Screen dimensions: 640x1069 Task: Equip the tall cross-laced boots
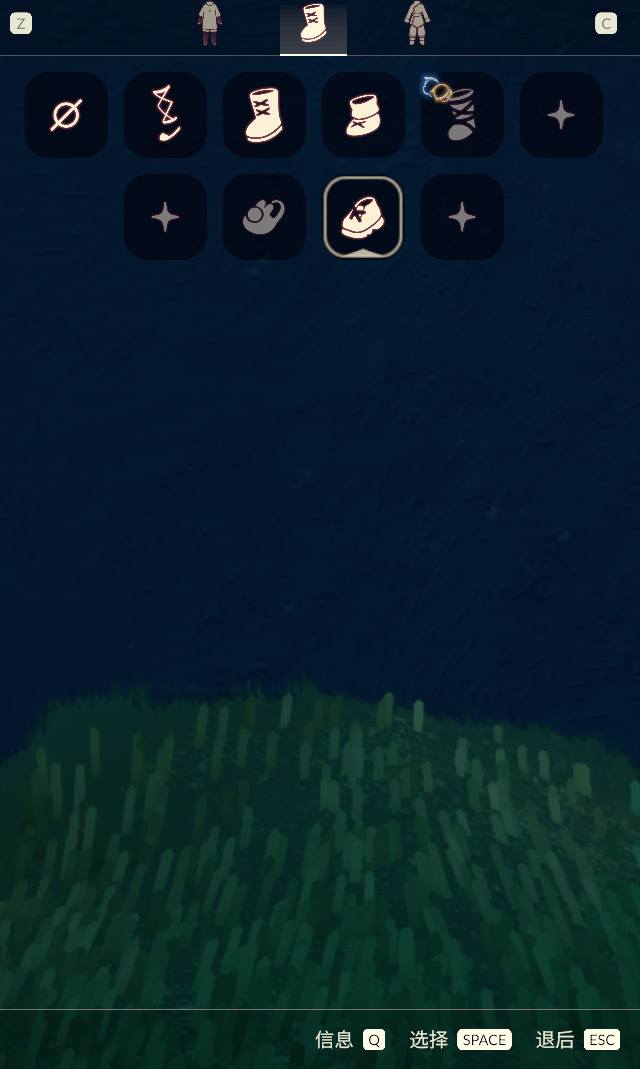coord(264,115)
